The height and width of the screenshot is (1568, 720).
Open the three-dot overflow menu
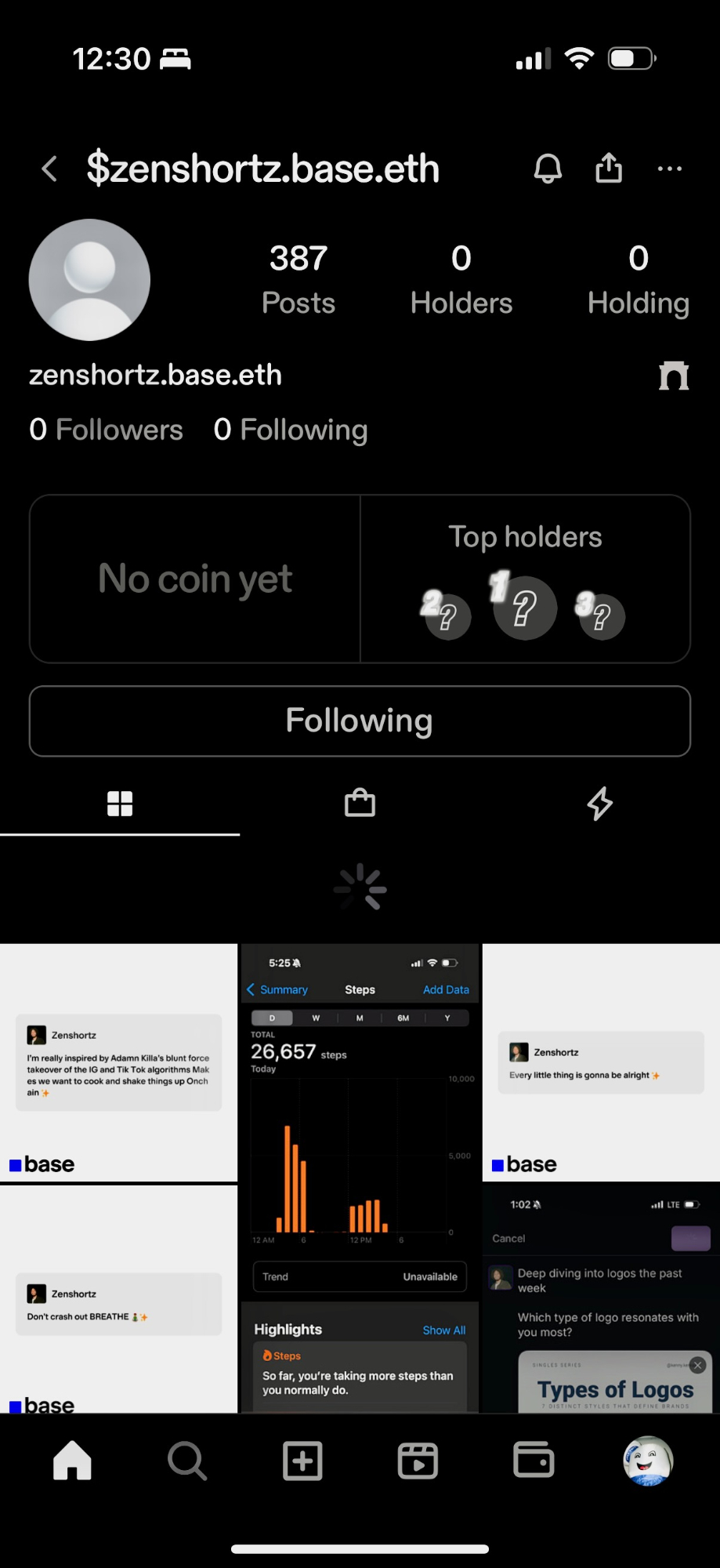[x=669, y=169]
